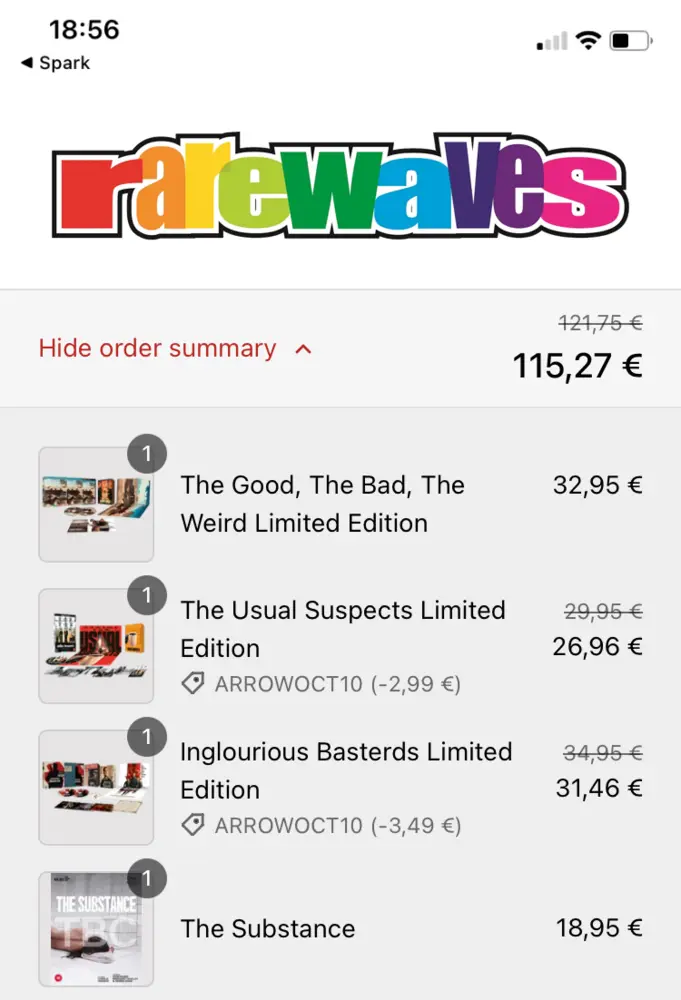The image size is (681, 1000).
Task: Return to the Spark app
Action: (x=55, y=63)
